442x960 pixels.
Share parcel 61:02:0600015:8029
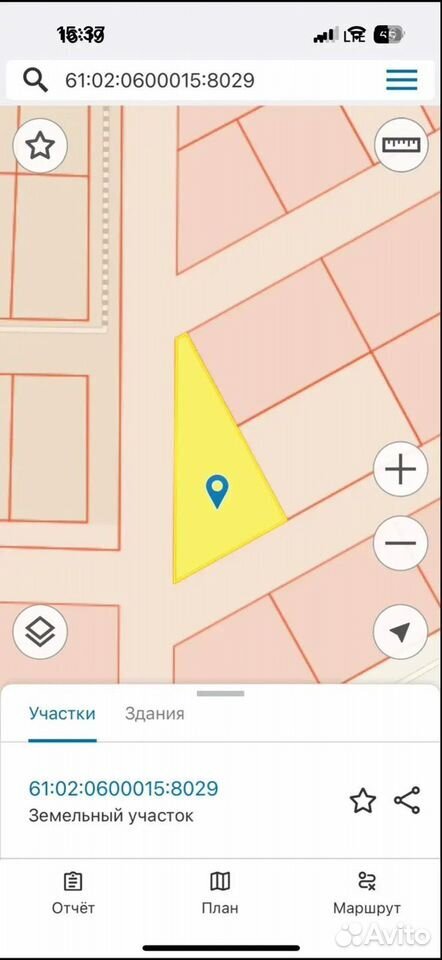pos(407,800)
